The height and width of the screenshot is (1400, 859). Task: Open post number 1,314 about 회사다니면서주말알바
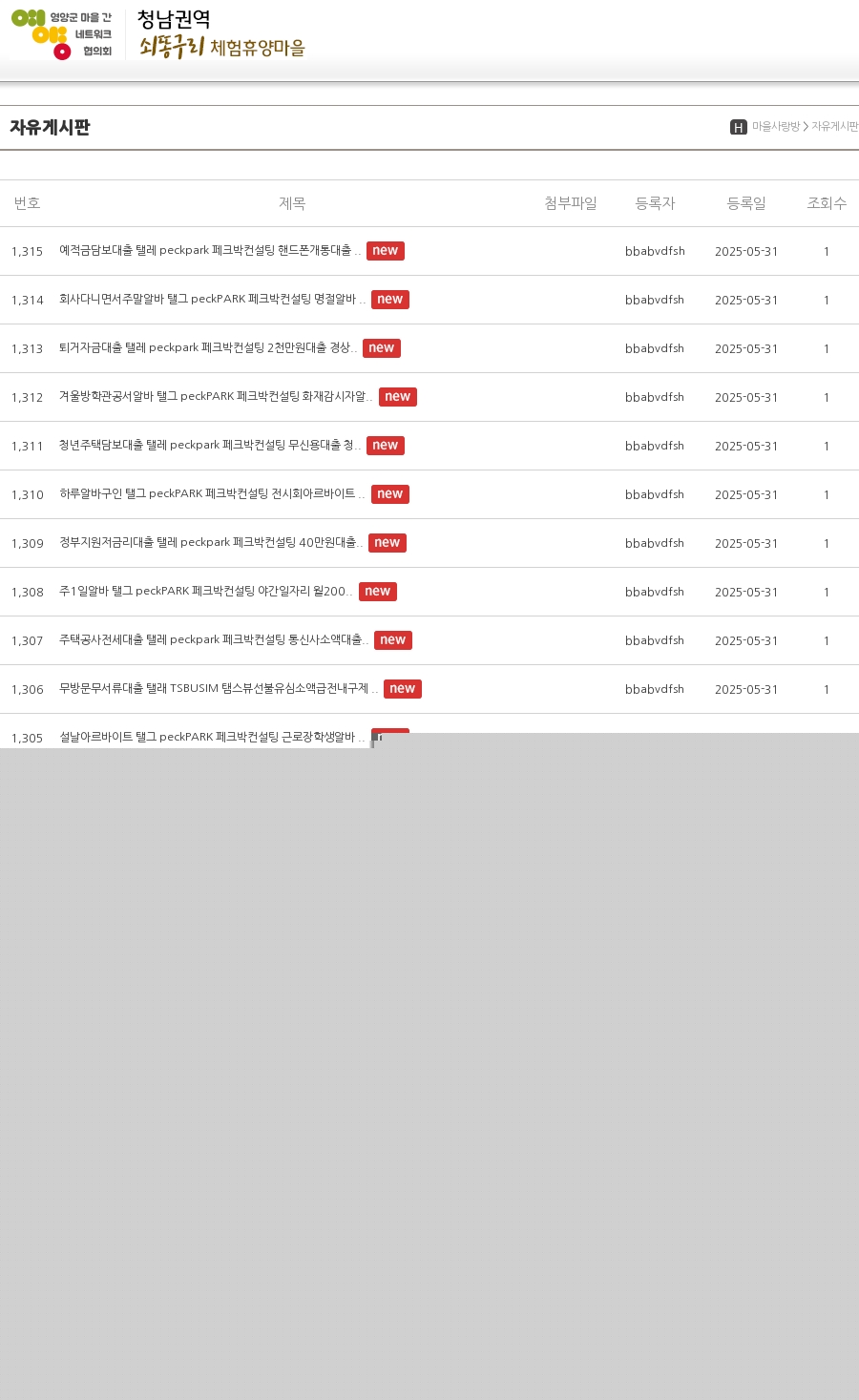(212, 300)
